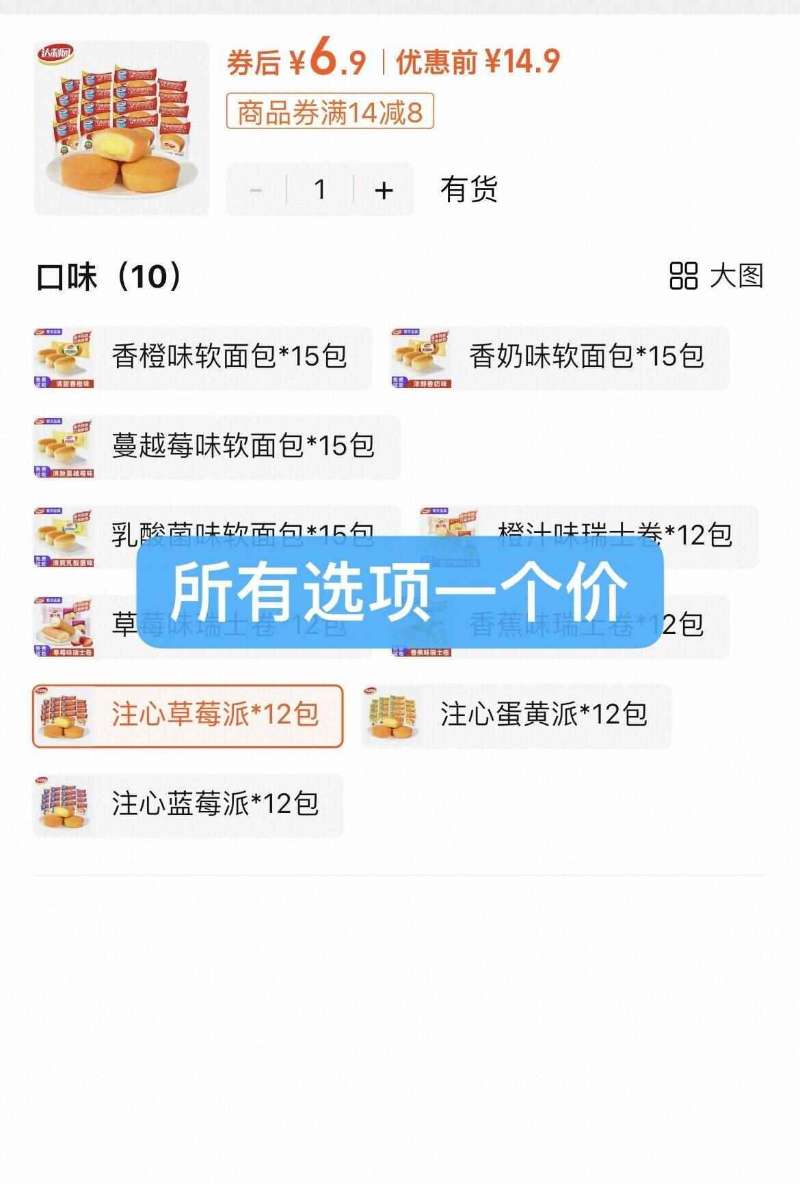Click the 有货 stock status label

click(466, 186)
